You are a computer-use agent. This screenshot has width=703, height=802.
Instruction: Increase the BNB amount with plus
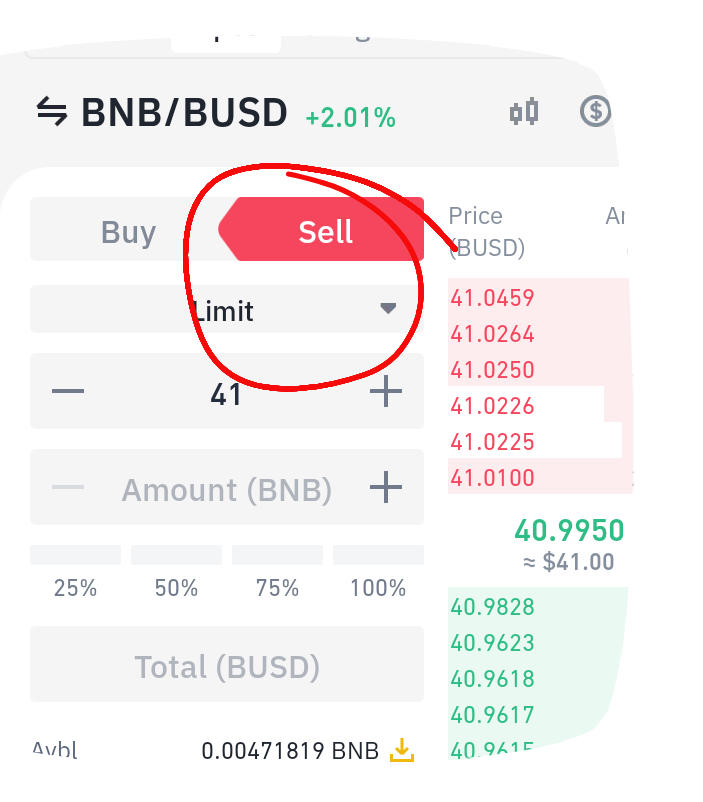(x=386, y=487)
